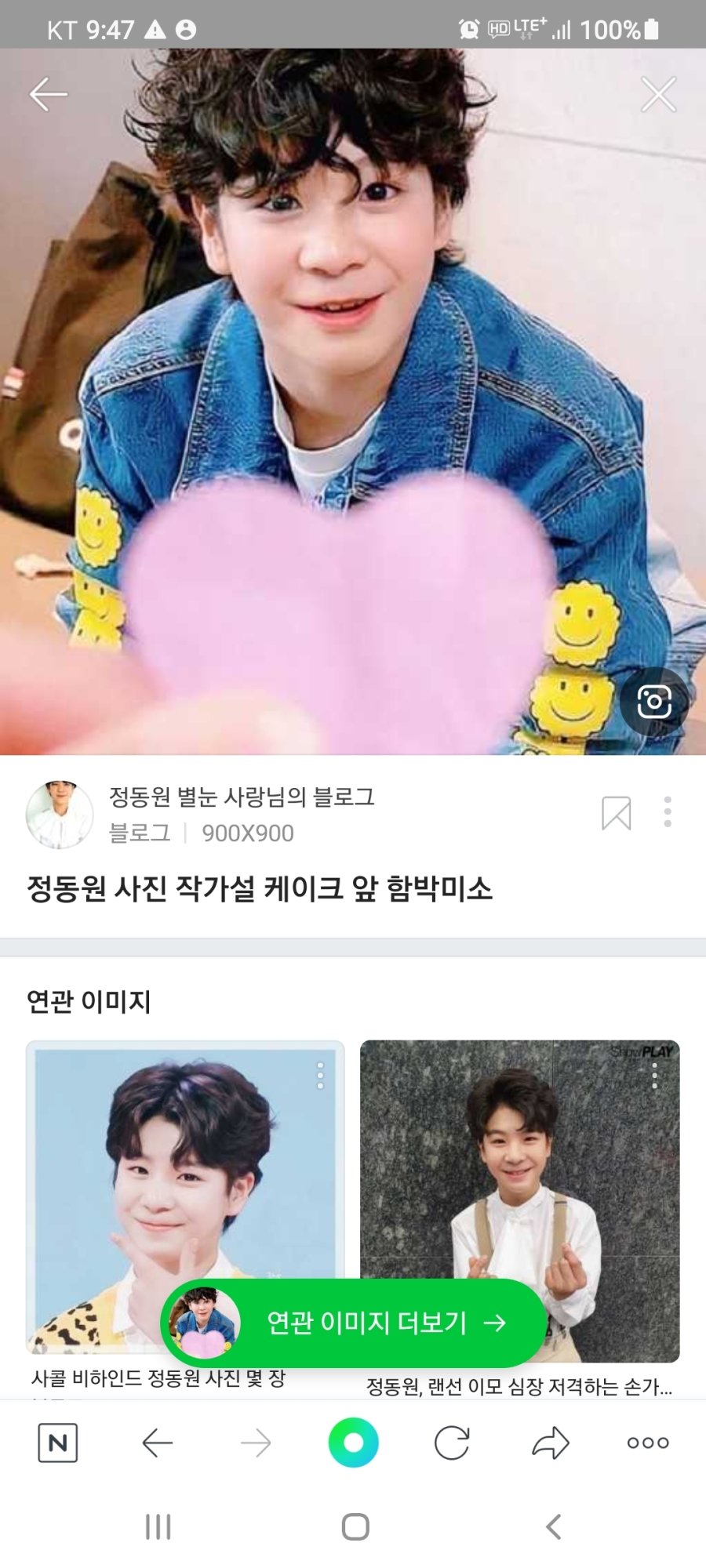Open 정동원 별눈 사랑님의 블로그
The height and width of the screenshot is (1568, 706).
[x=241, y=797]
